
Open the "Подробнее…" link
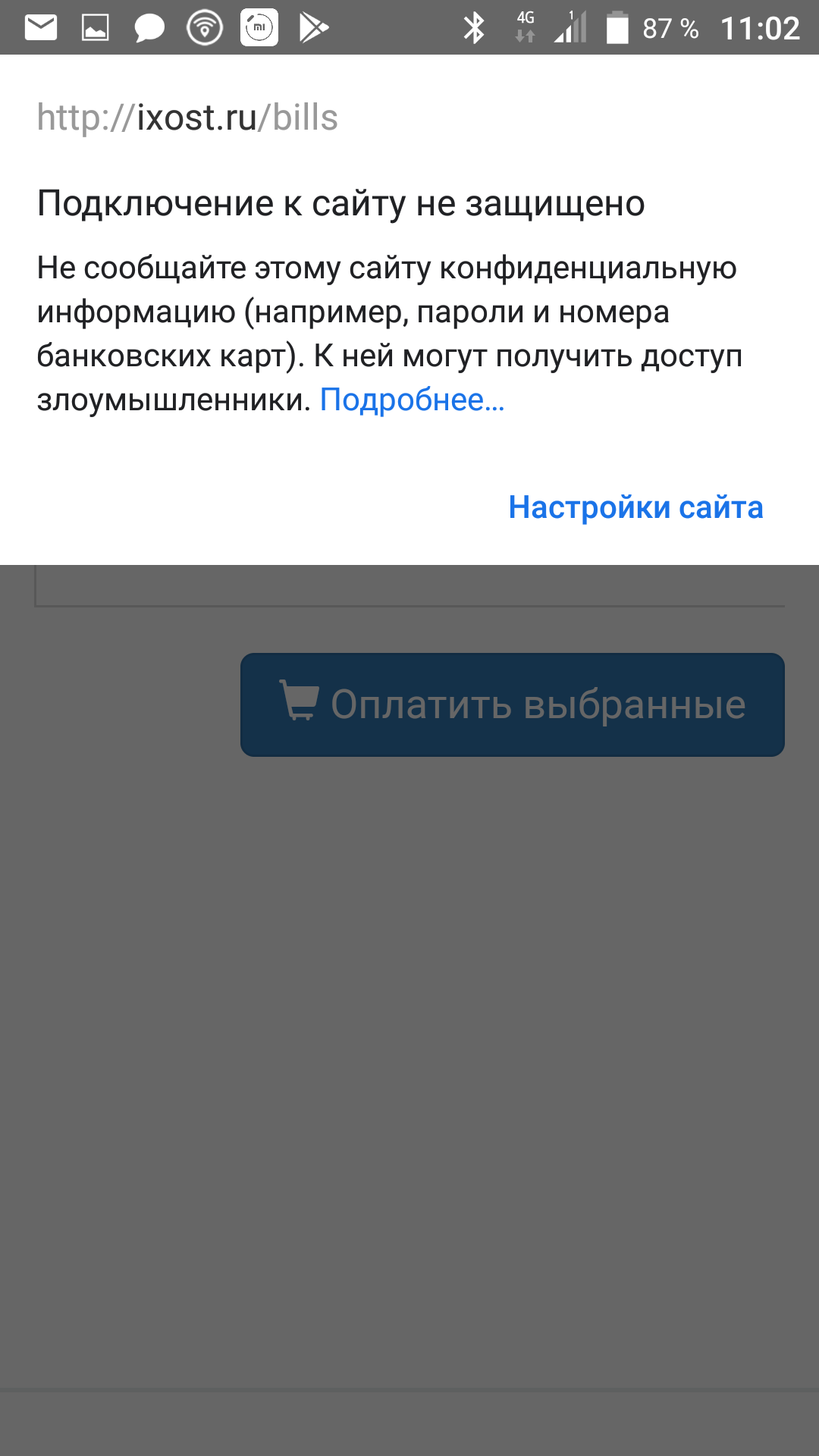pos(412,400)
